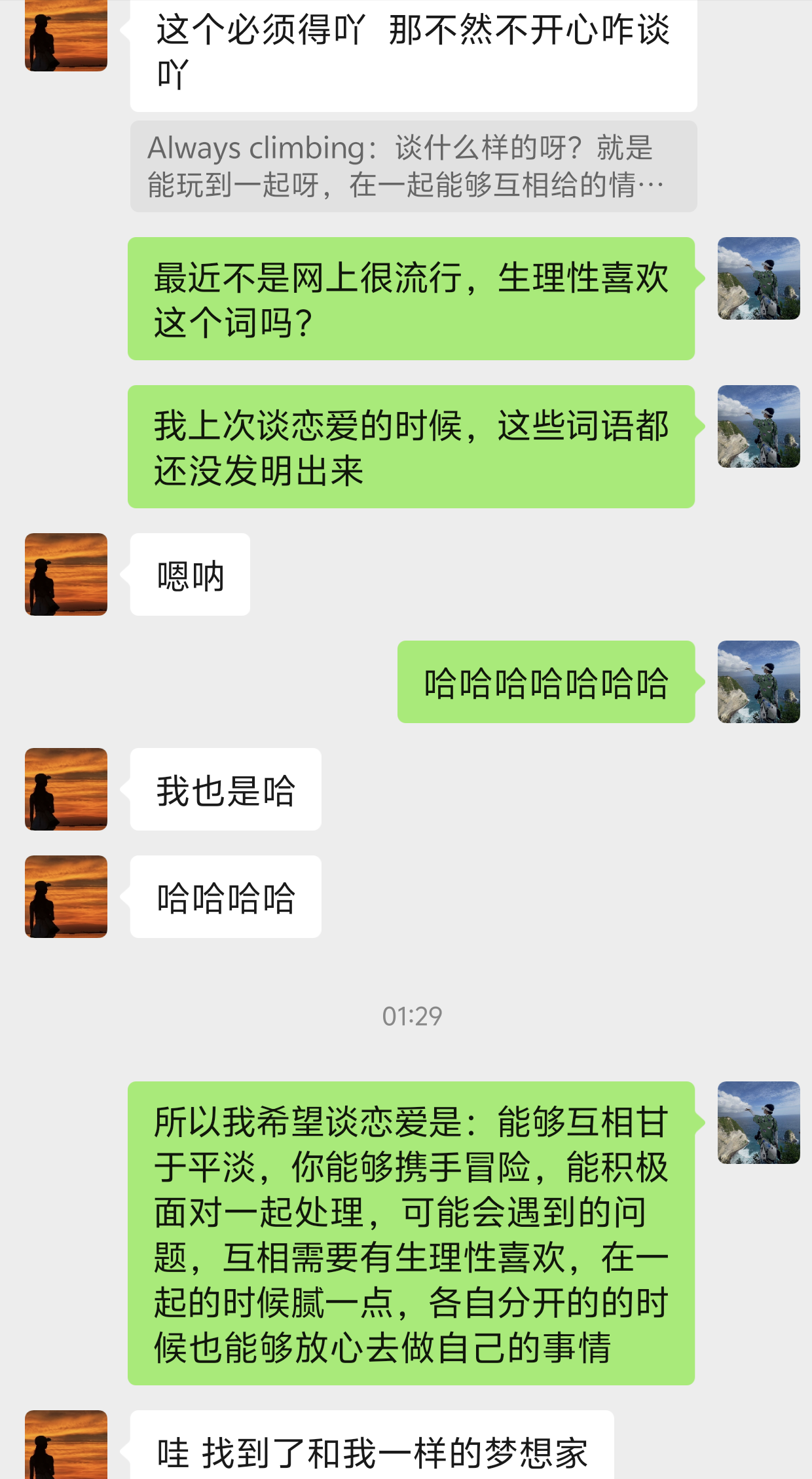812x1479 pixels.
Task: Tap contact avatar next to 我也是哈
Action: (66, 789)
